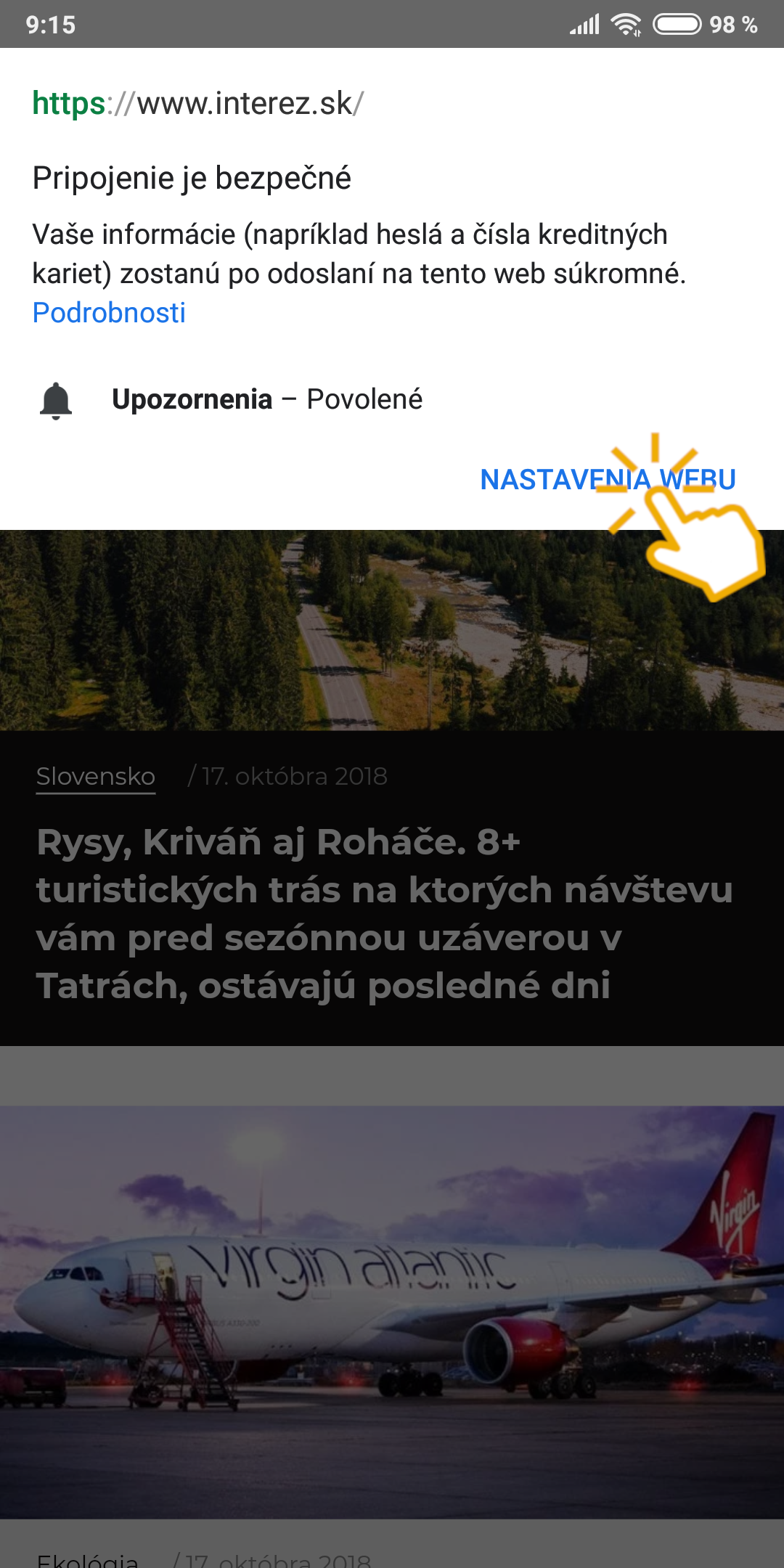Open Upozornenia notifications permission row
Viewport: 784px width, 1568px height.
pyautogui.click(x=266, y=400)
